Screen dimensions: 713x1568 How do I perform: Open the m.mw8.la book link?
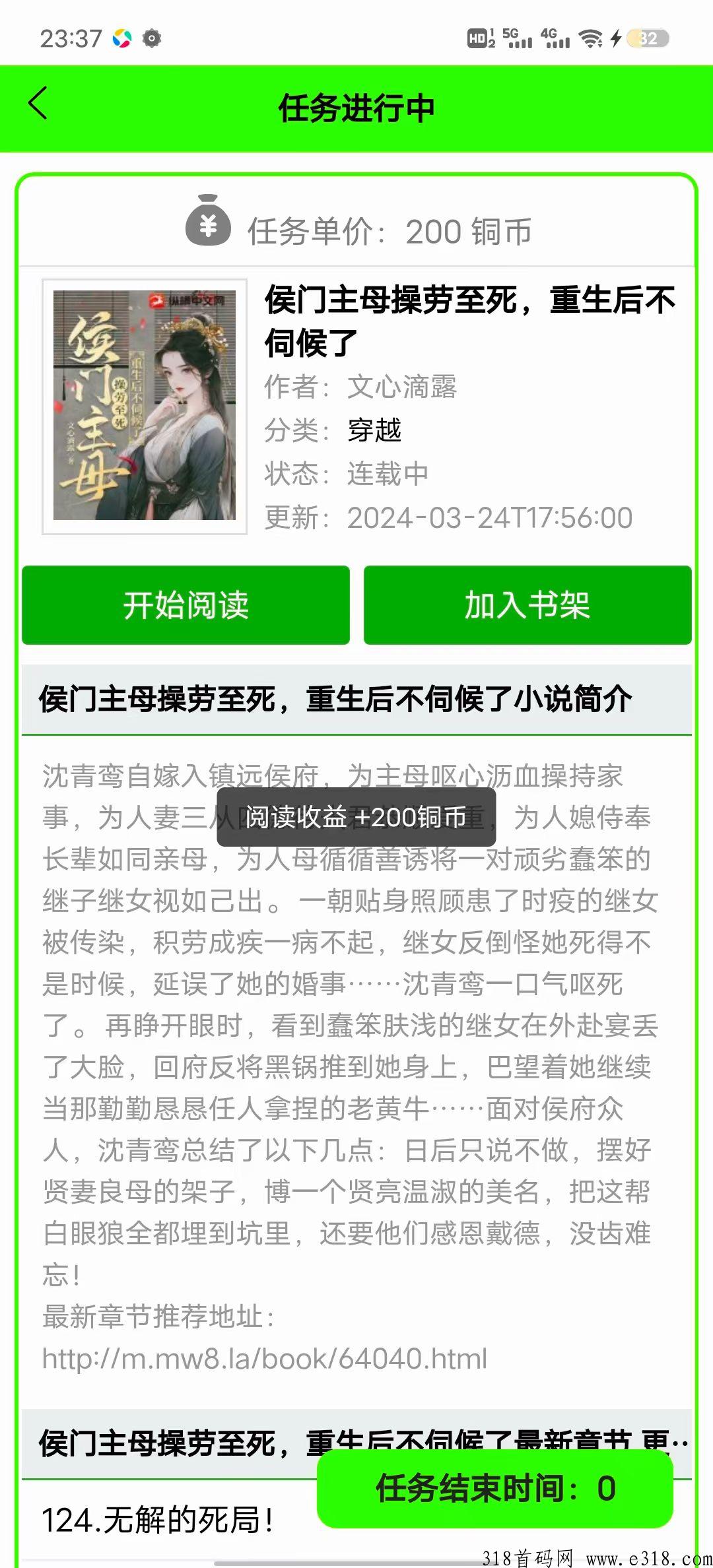coord(265,1359)
